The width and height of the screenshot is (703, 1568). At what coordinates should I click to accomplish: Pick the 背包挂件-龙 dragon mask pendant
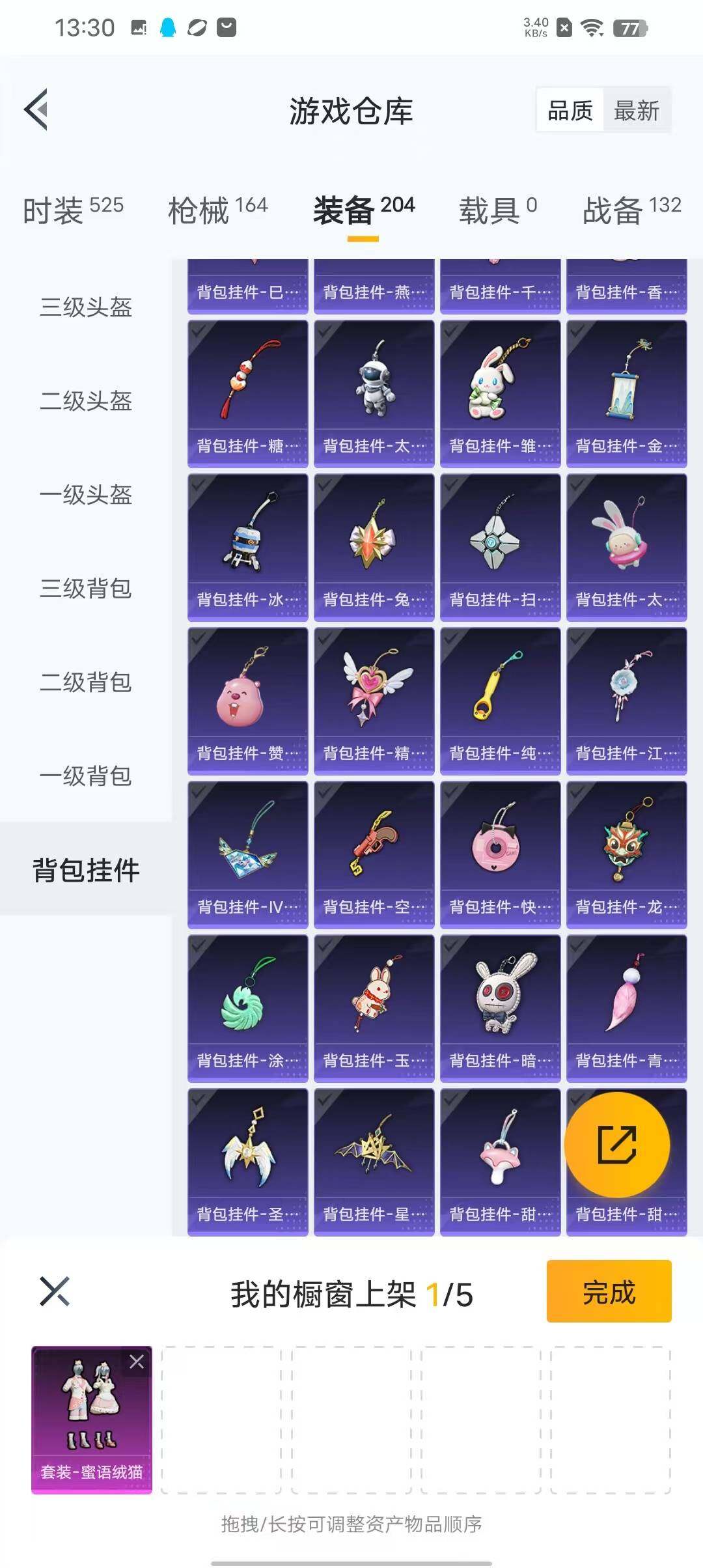click(x=626, y=854)
